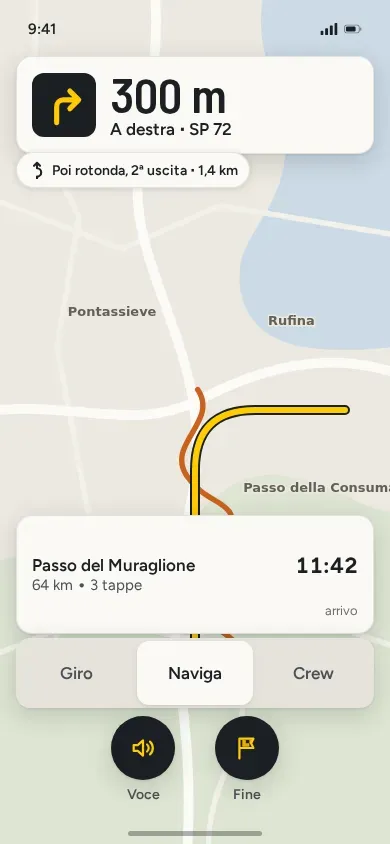390x844 pixels.
Task: Open the next step roundabout chip
Action: [x=133, y=171]
